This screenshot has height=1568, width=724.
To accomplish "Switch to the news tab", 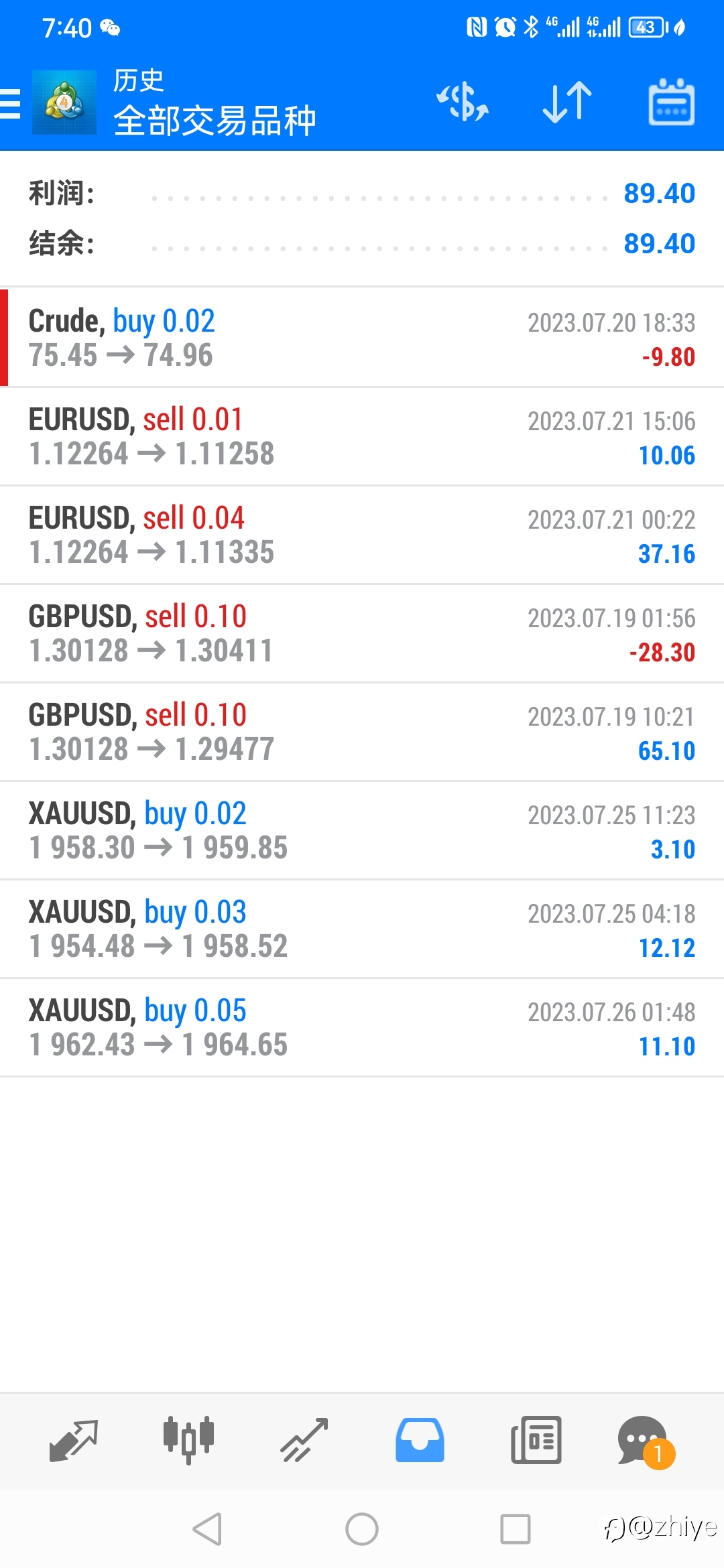I will (x=536, y=1441).
